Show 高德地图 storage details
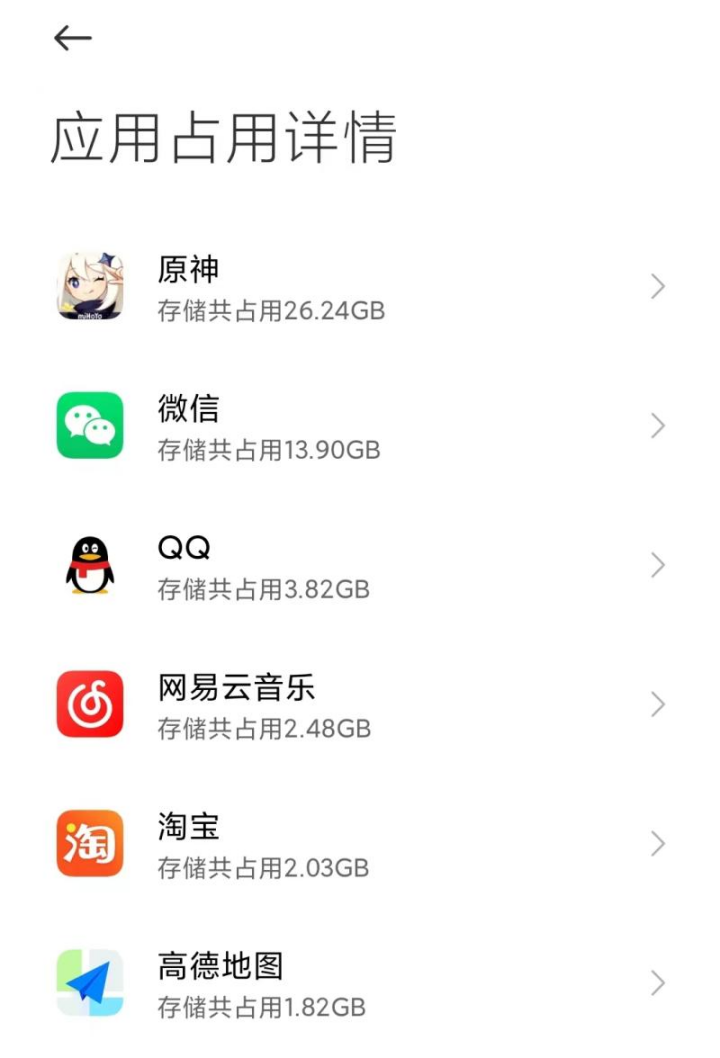Image resolution: width=720 pixels, height=1058 pixels. coord(360,983)
